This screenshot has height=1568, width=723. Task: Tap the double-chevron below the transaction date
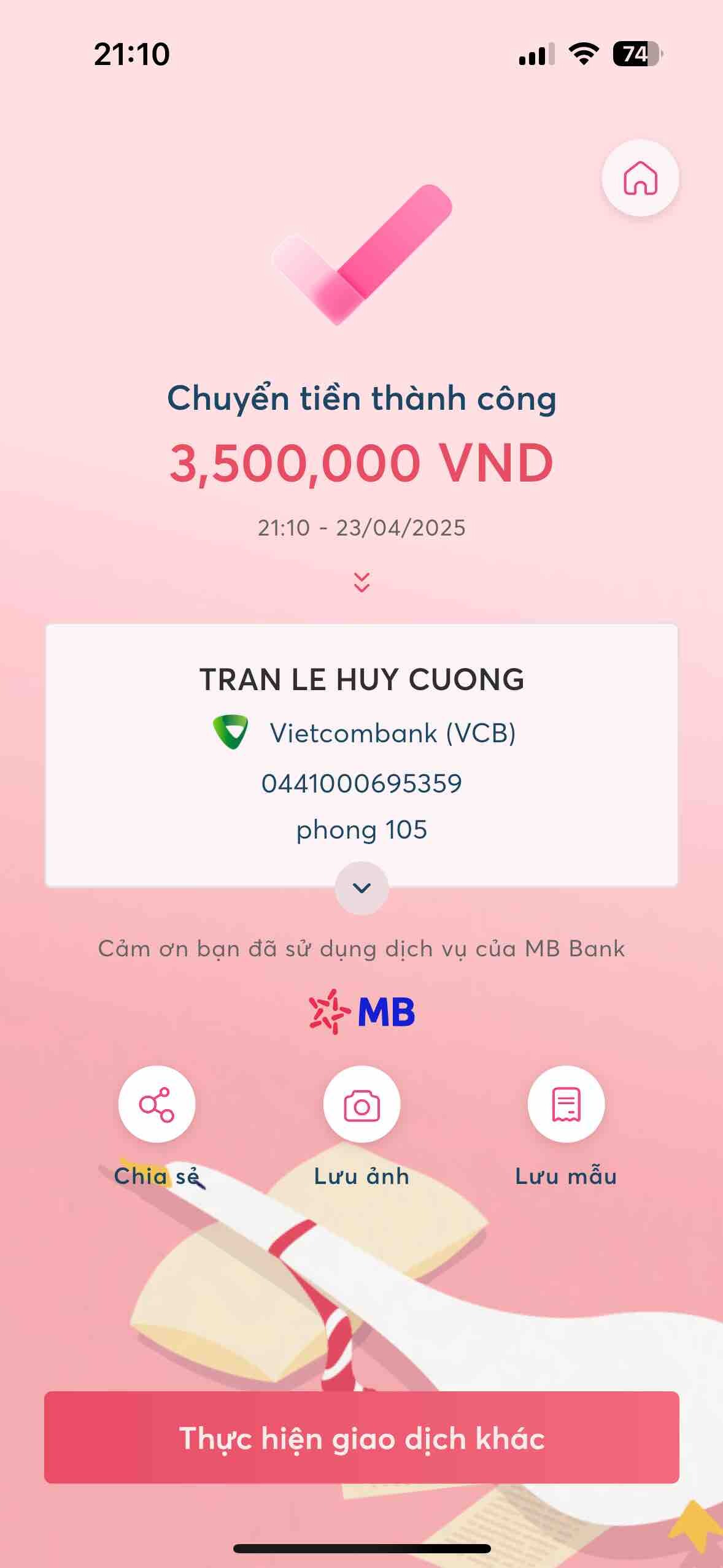pos(361,582)
